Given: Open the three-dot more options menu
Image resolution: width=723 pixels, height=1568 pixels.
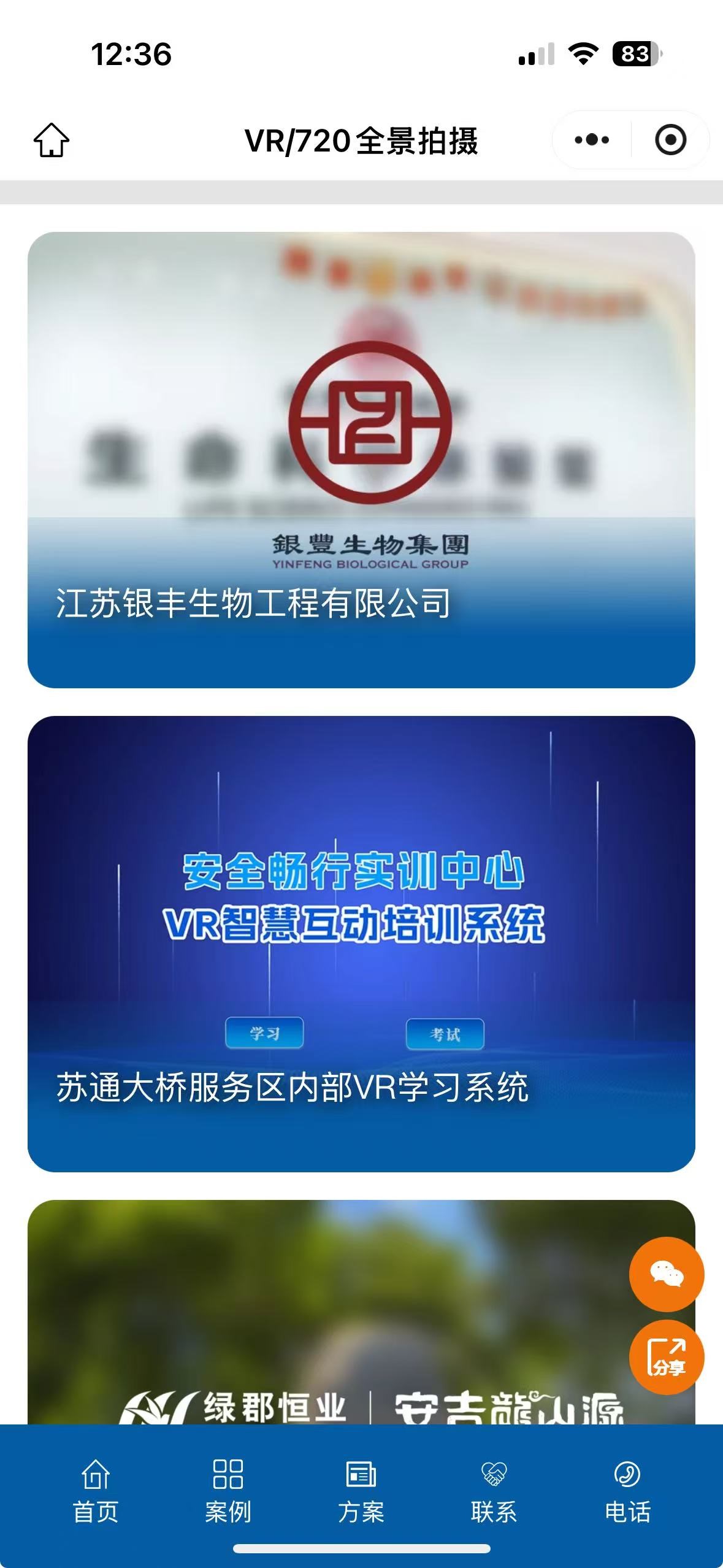Looking at the screenshot, I should pos(592,140).
